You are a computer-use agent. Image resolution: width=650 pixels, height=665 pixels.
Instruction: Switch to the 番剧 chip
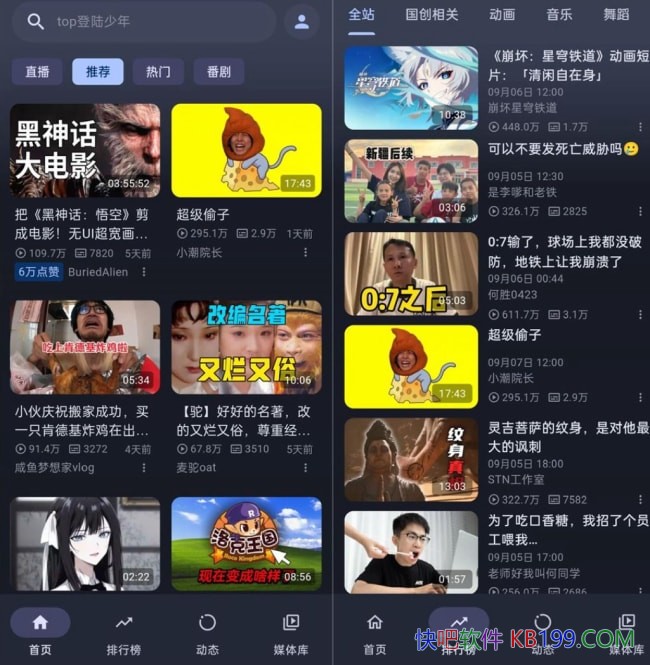coord(218,72)
